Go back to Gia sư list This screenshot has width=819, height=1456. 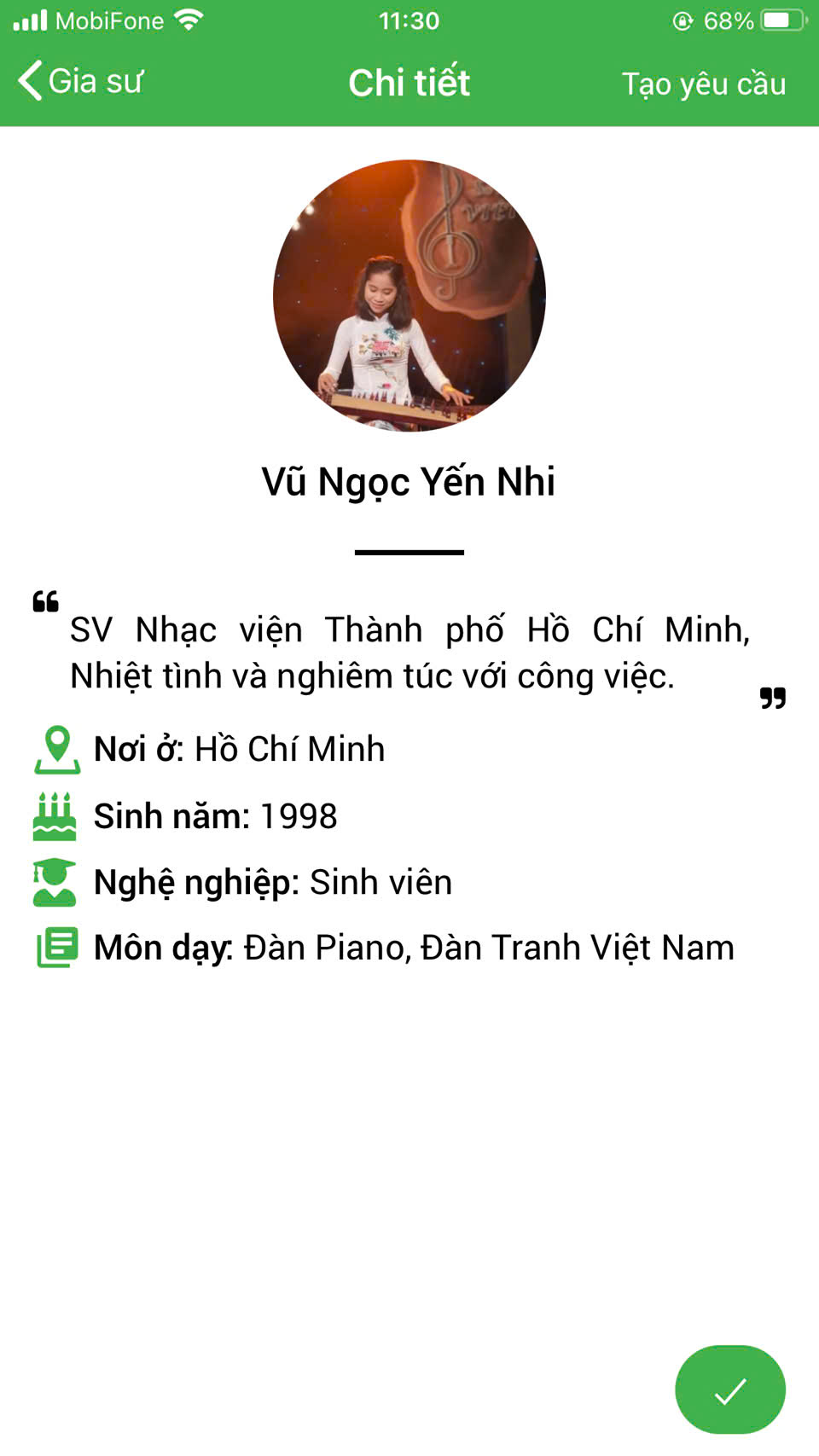pyautogui.click(x=80, y=82)
